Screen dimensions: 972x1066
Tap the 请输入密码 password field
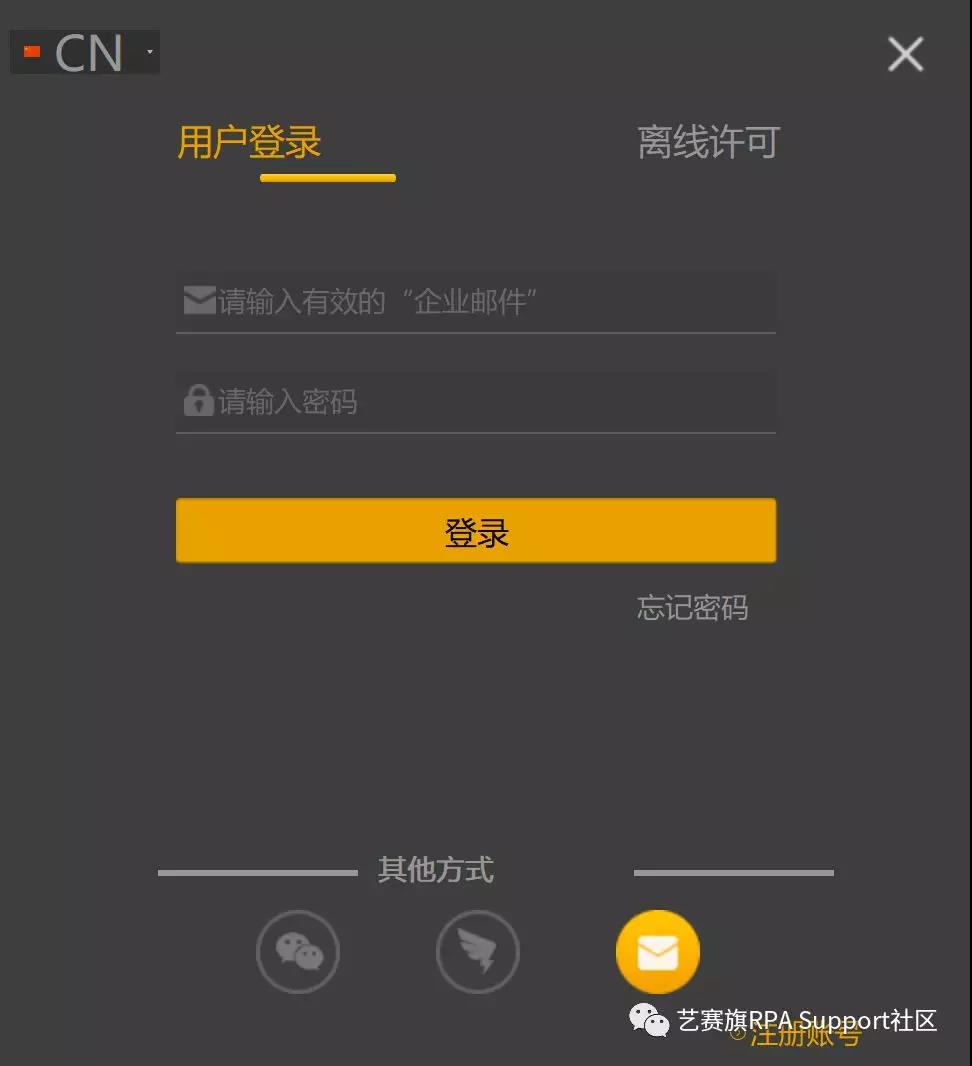[490, 402]
